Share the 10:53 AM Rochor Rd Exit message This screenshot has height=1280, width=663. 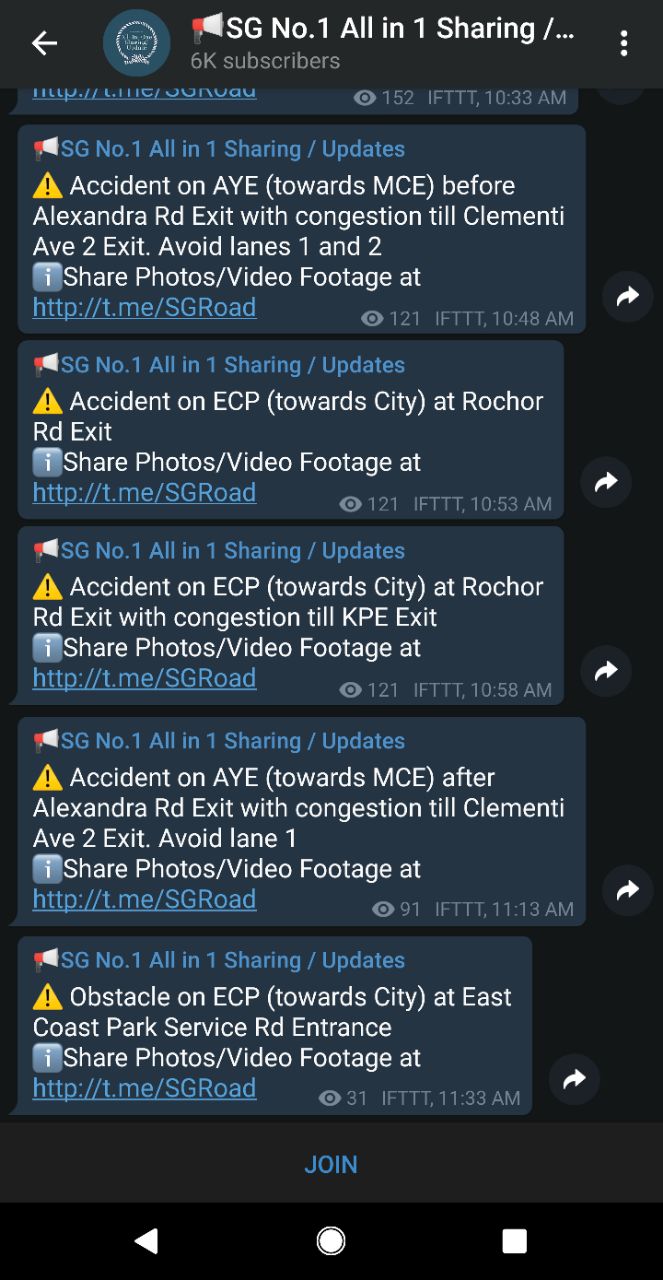pyautogui.click(x=606, y=482)
